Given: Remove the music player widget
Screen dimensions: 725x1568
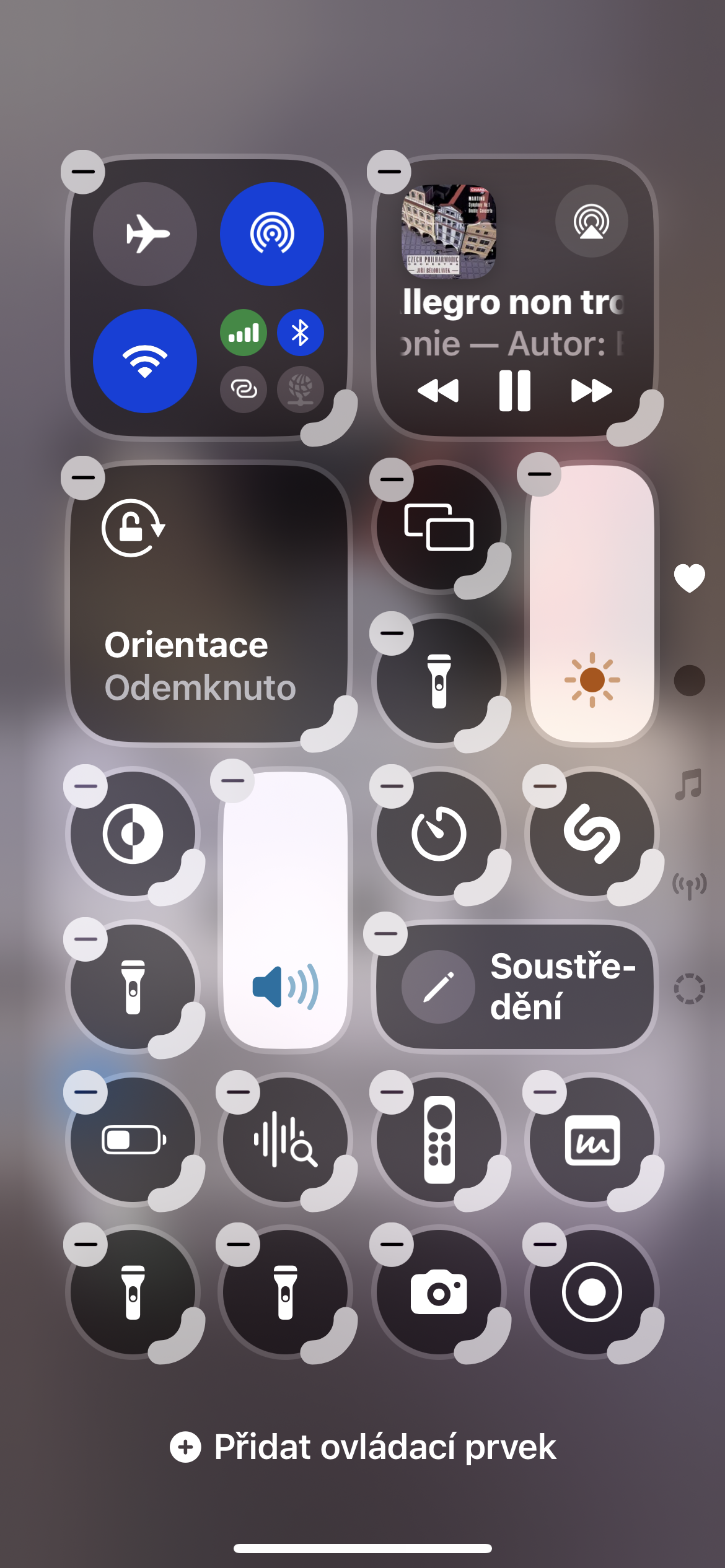Looking at the screenshot, I should point(389,172).
